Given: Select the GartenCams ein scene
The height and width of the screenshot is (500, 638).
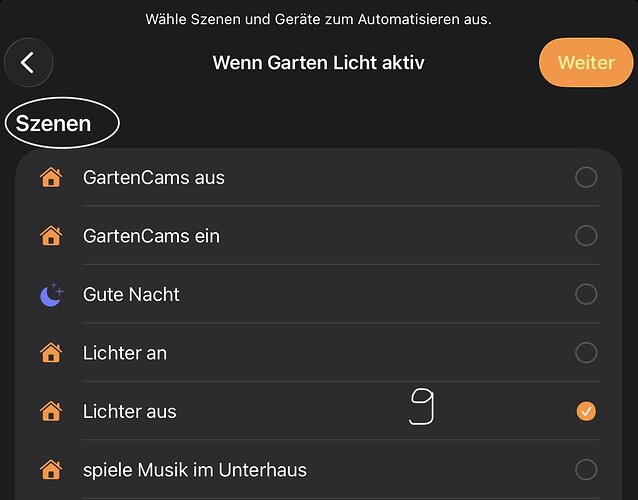Looking at the screenshot, I should pyautogui.click(x=586, y=236).
